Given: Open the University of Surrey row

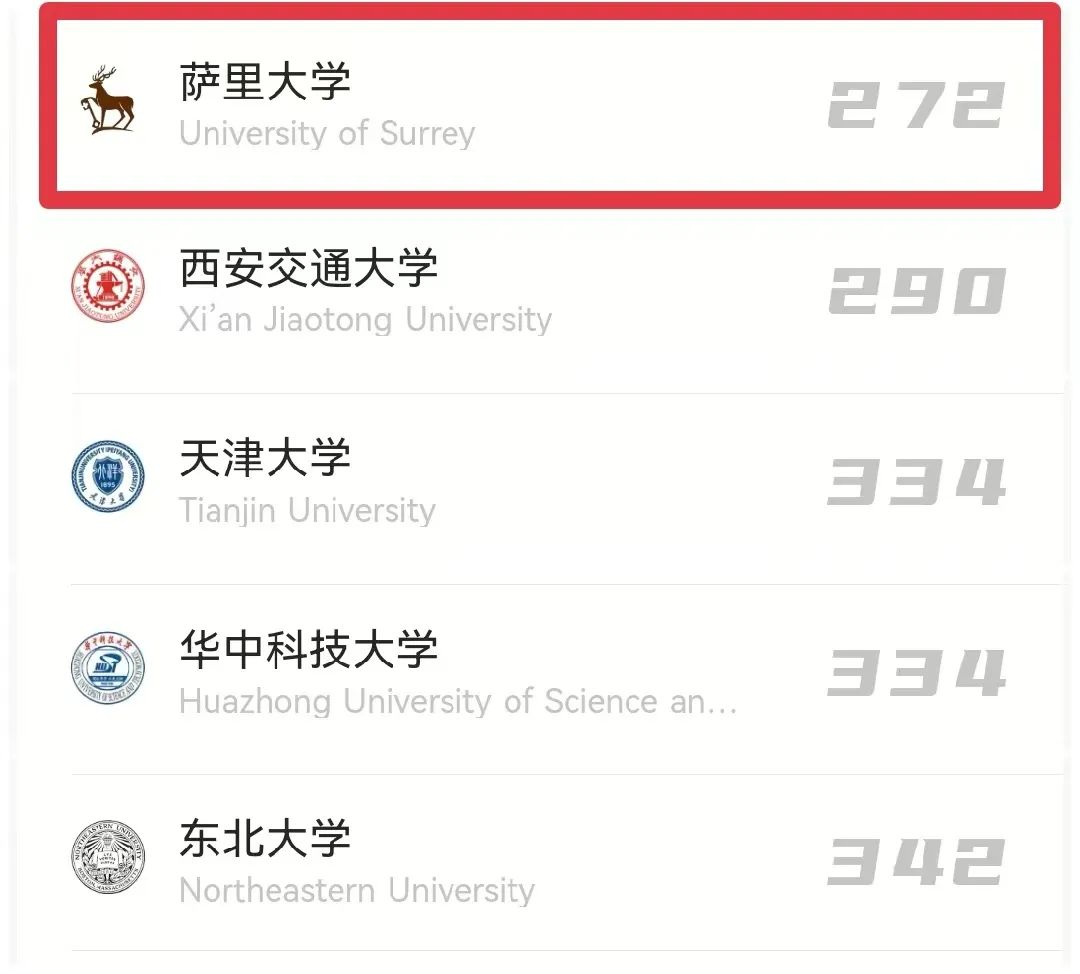Looking at the screenshot, I should [x=550, y=106].
